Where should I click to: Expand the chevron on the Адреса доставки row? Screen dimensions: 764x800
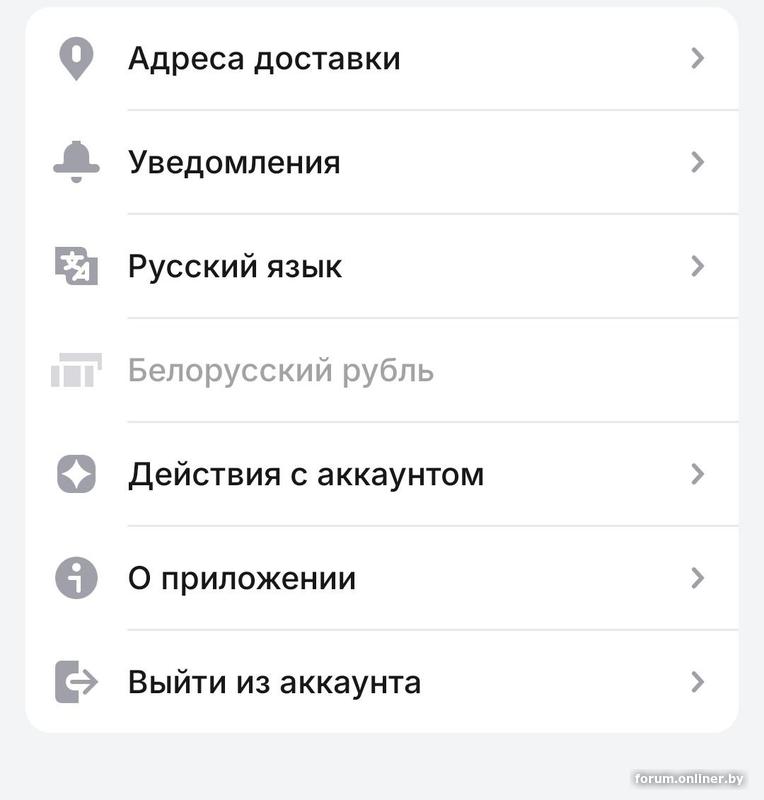point(697,60)
